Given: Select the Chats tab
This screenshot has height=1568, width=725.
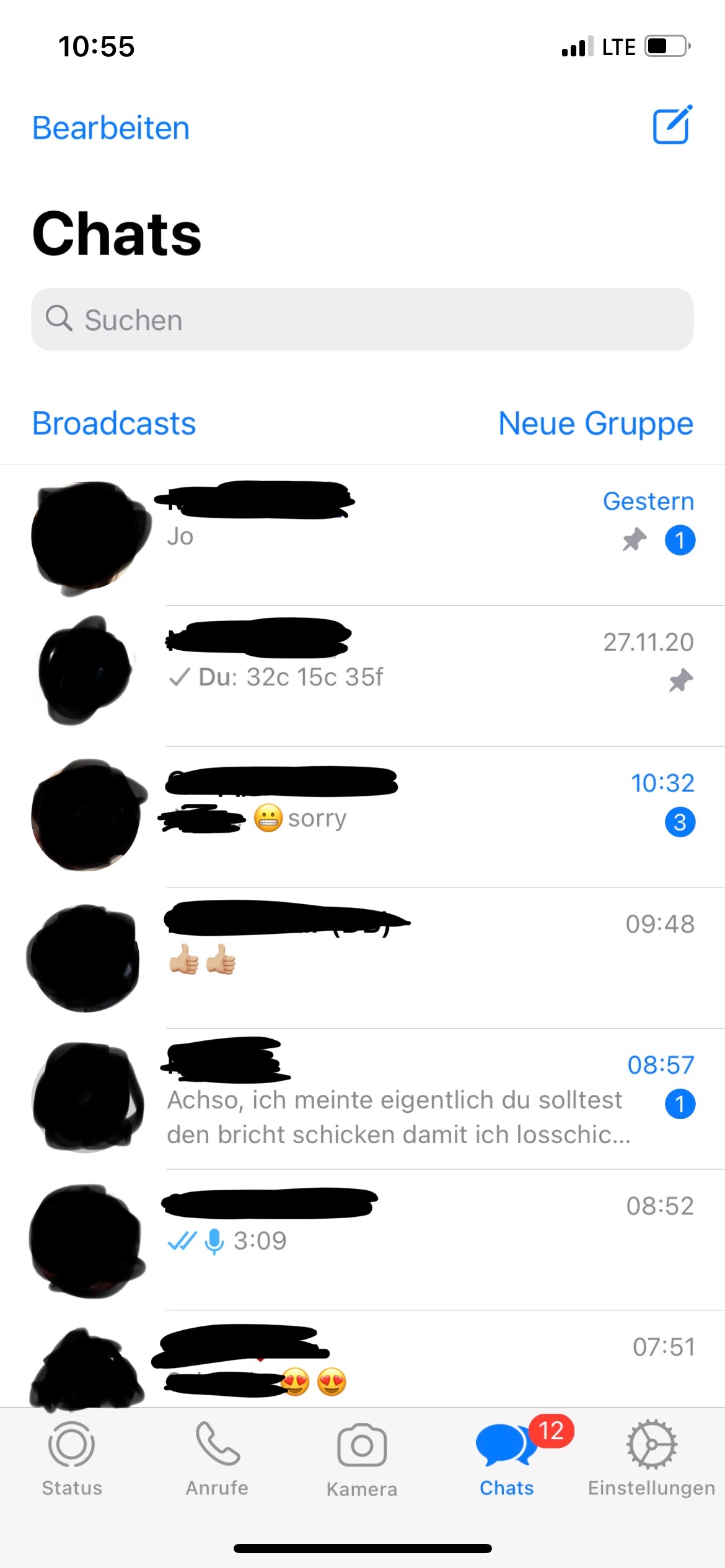Looking at the screenshot, I should 507,1459.
